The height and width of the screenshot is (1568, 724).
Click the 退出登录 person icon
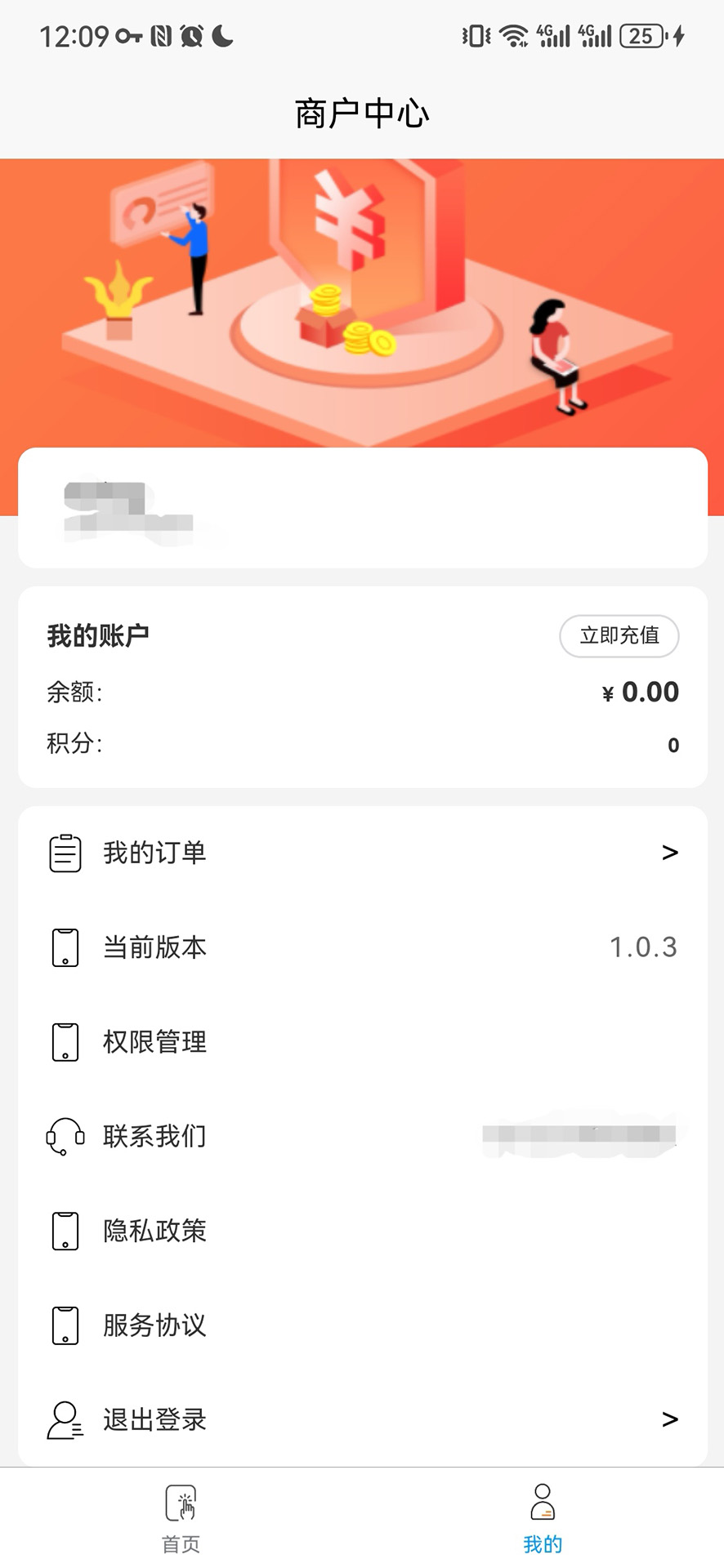pyautogui.click(x=65, y=1420)
